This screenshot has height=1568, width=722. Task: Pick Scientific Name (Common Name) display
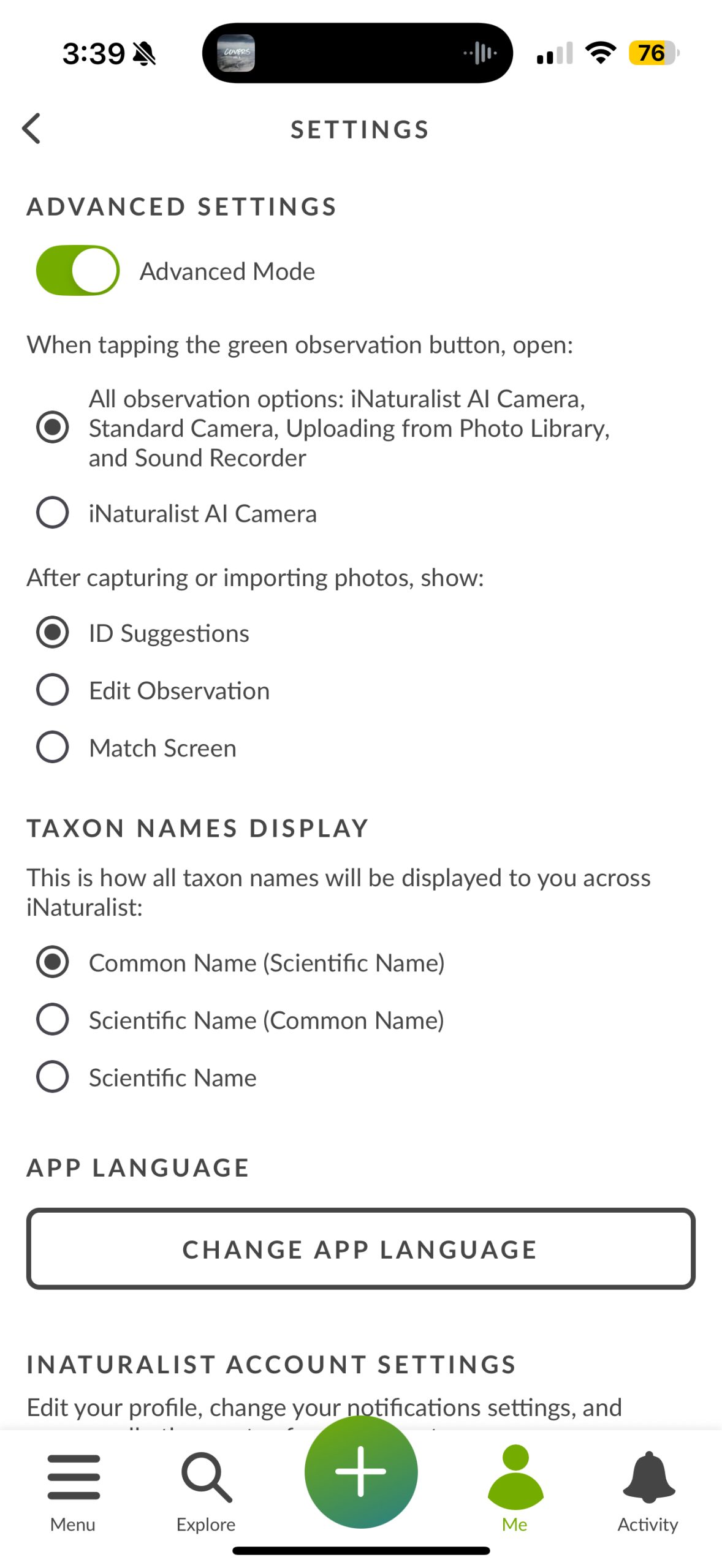53,1020
